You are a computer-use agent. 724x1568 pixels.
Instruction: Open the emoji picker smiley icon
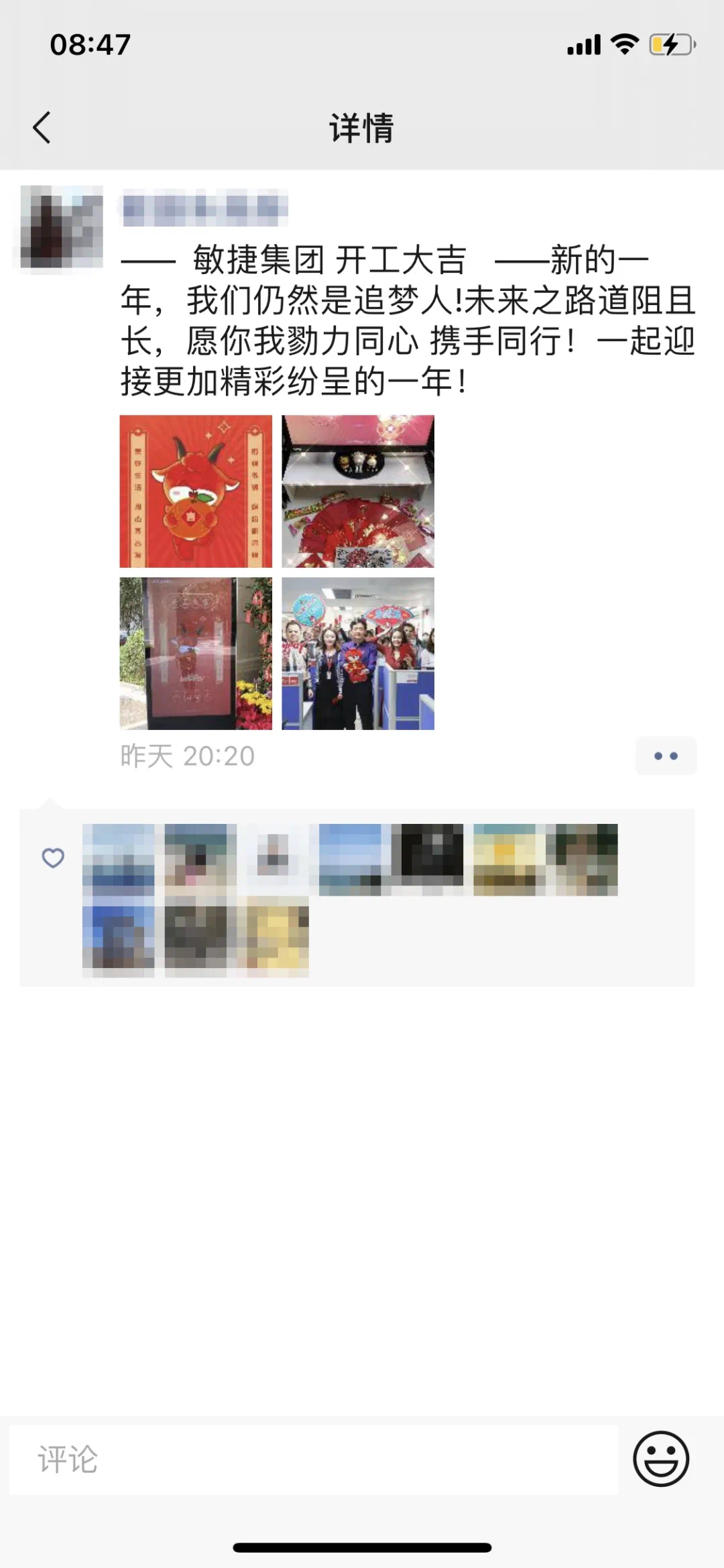[661, 1459]
